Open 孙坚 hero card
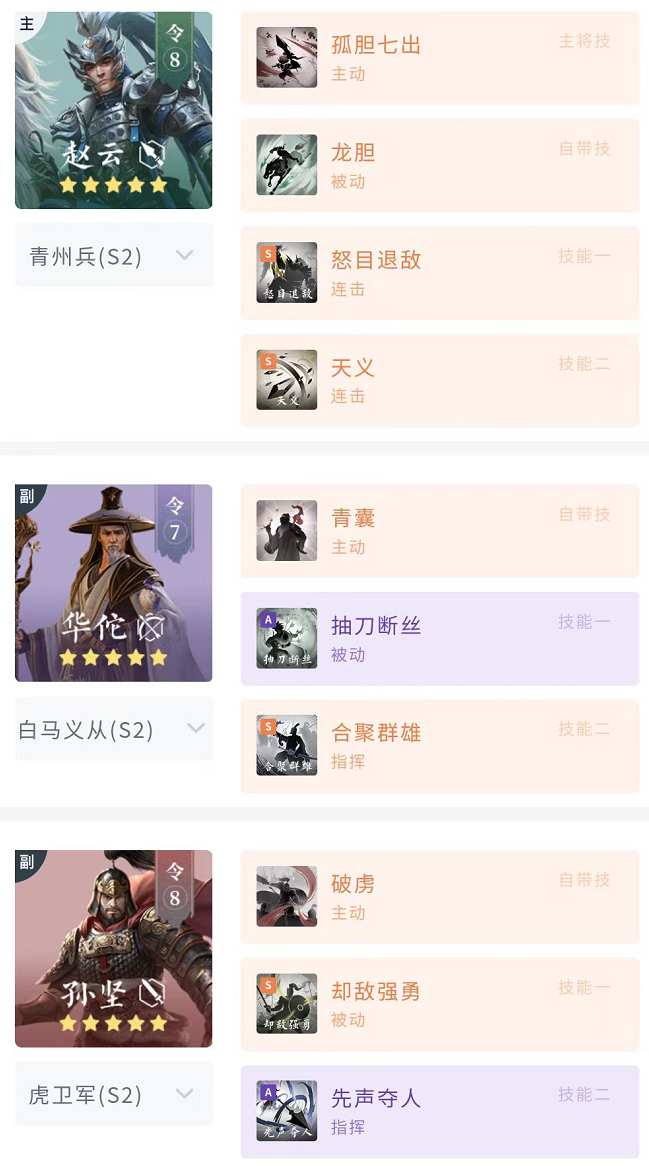The image size is (649, 1166). pos(113,948)
